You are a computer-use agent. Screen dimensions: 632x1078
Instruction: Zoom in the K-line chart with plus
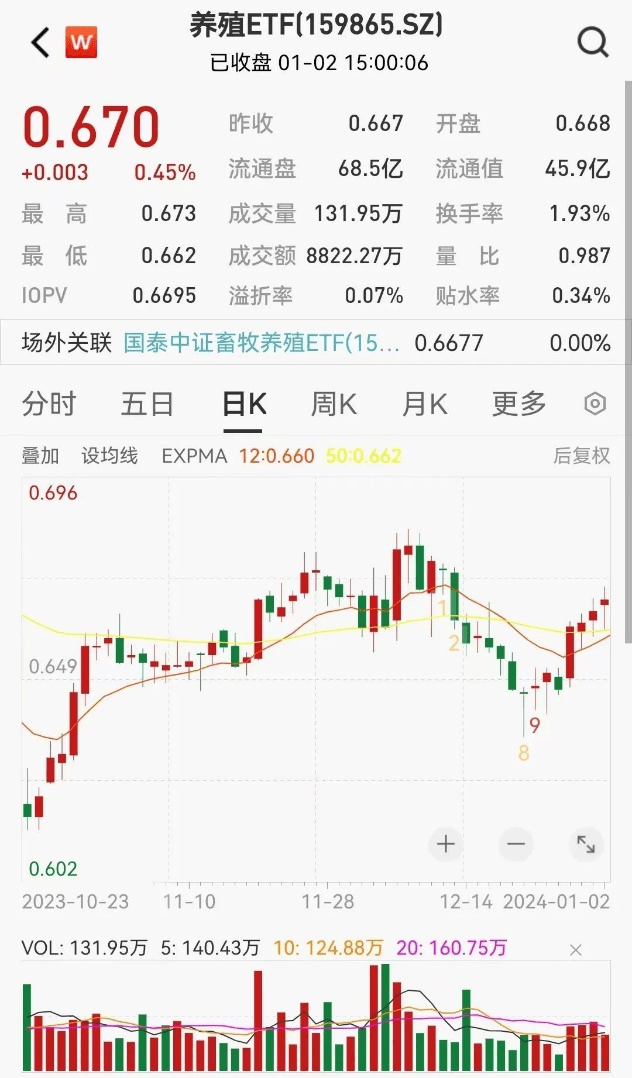coord(446,844)
